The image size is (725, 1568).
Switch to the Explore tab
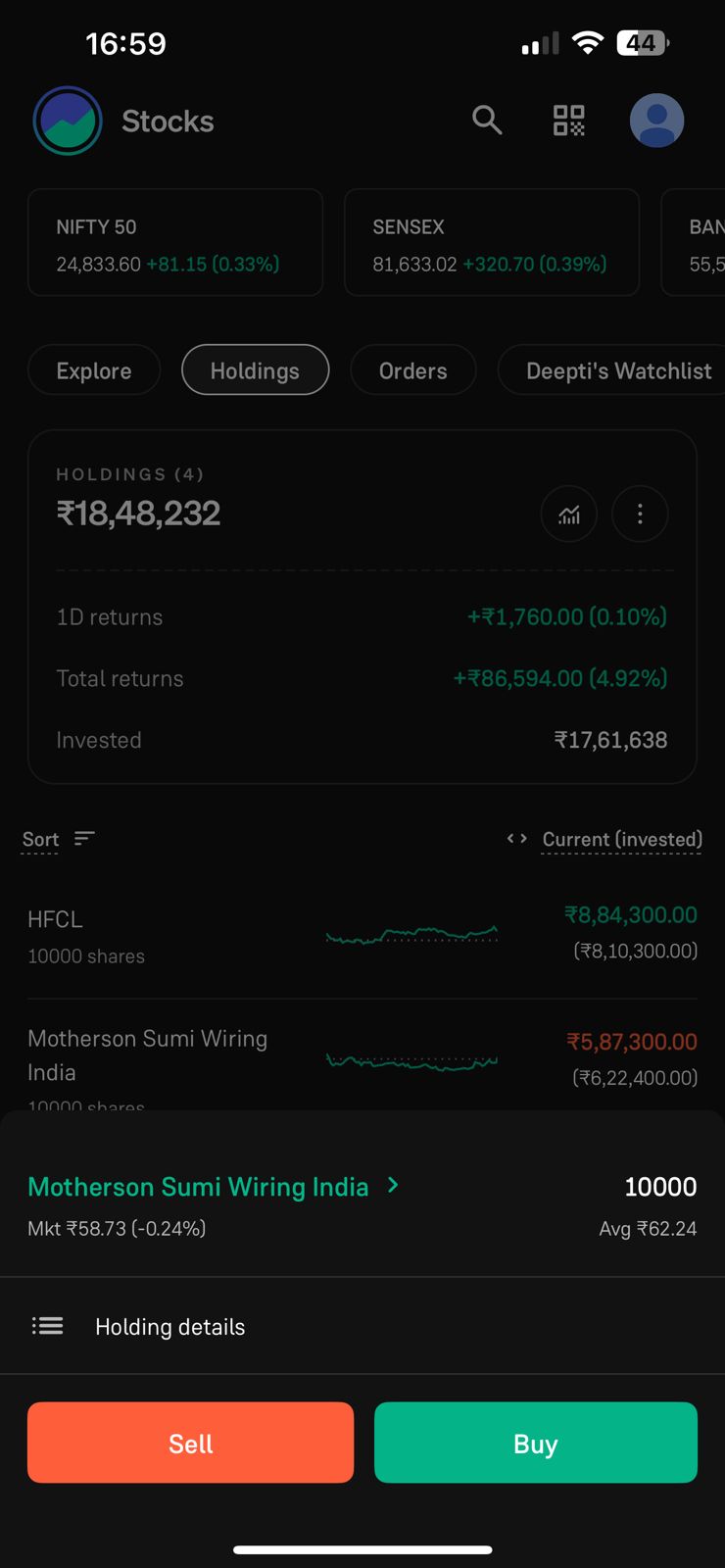click(x=94, y=370)
